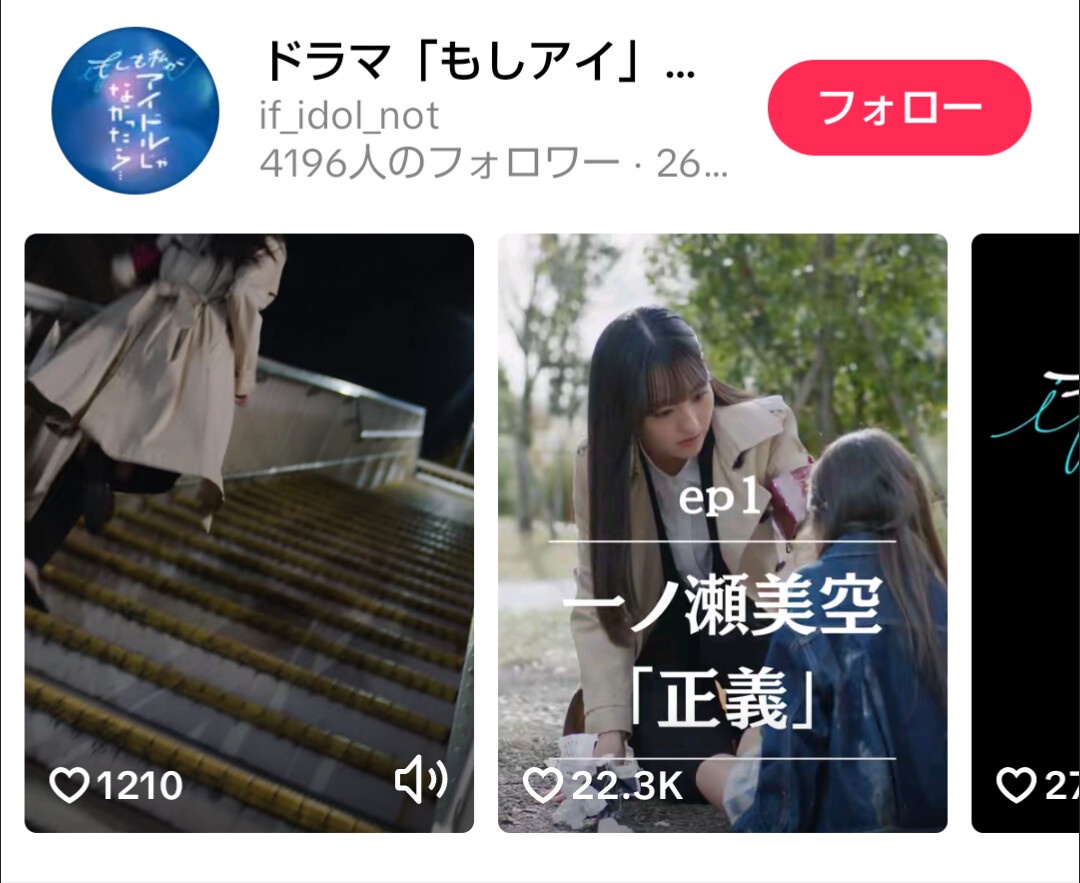Screen dimensions: 1080x883
Task: Open the ep1 一ノ瀬美空「正義」 video
Action: 722,532
